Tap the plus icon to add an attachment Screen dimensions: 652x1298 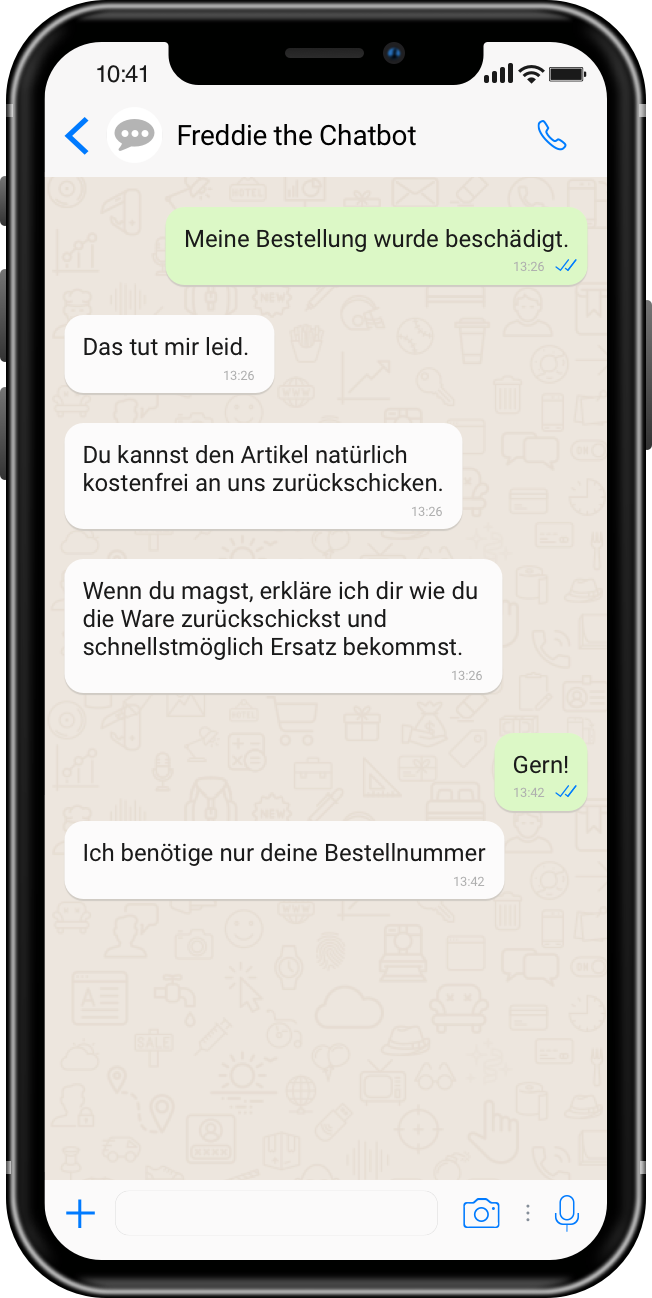click(80, 1214)
